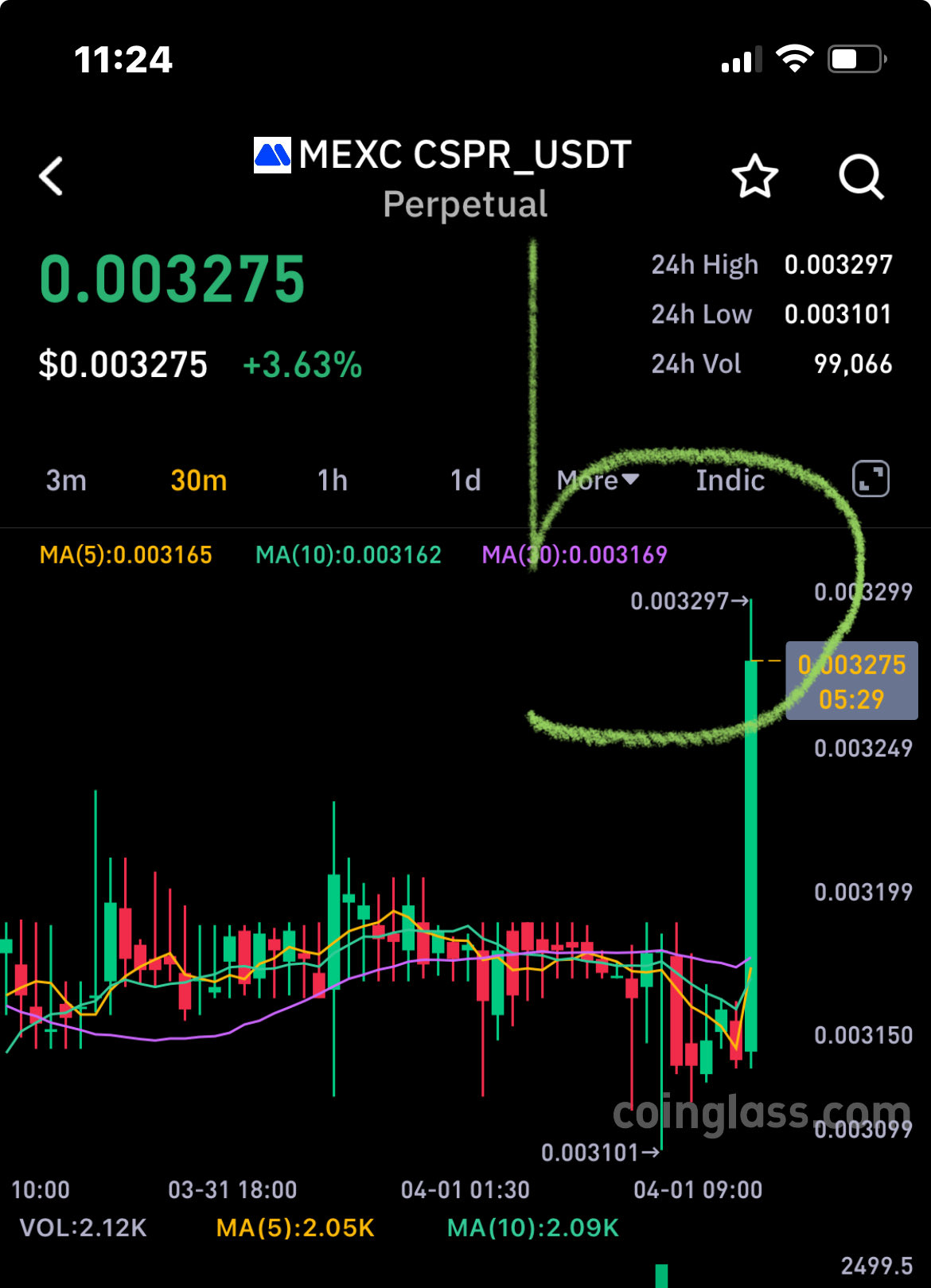931x1288 pixels.
Task: Expand the chart to fullscreen
Action: tap(871, 479)
